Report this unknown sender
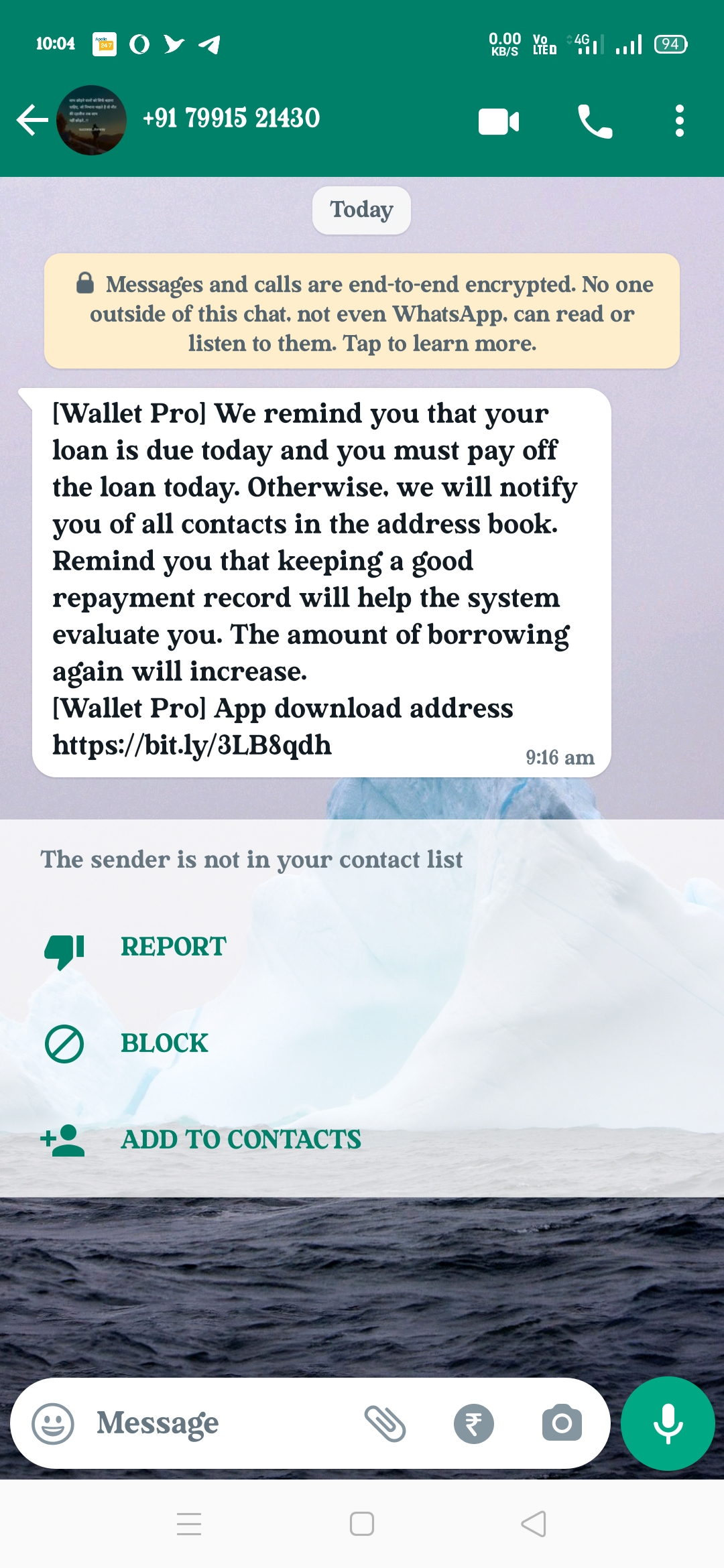Screen dimensions: 724x1568 [x=173, y=947]
